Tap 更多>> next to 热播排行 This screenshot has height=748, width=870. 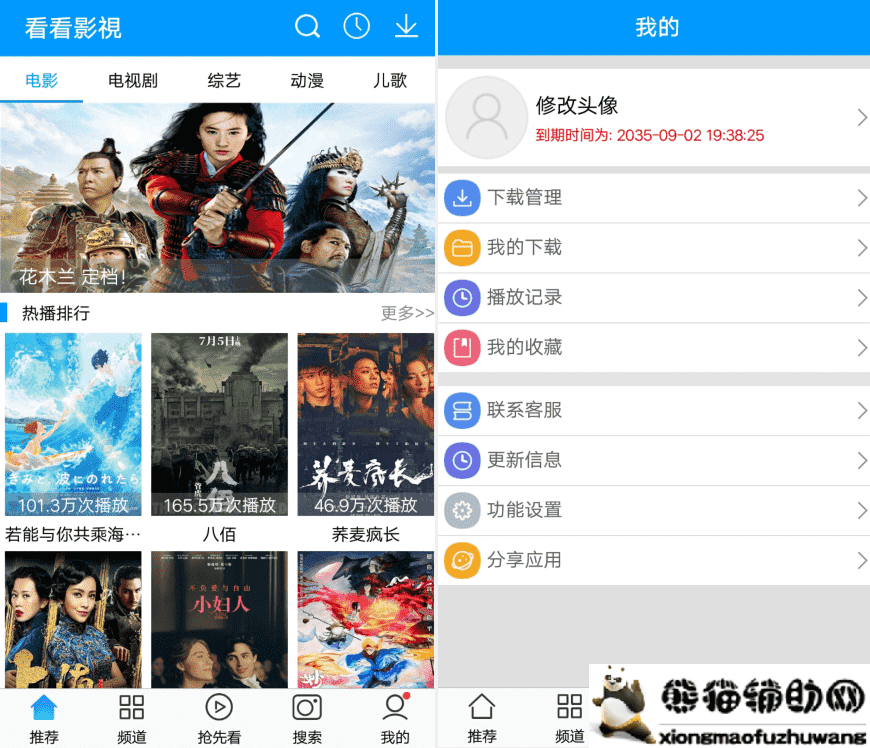click(407, 313)
